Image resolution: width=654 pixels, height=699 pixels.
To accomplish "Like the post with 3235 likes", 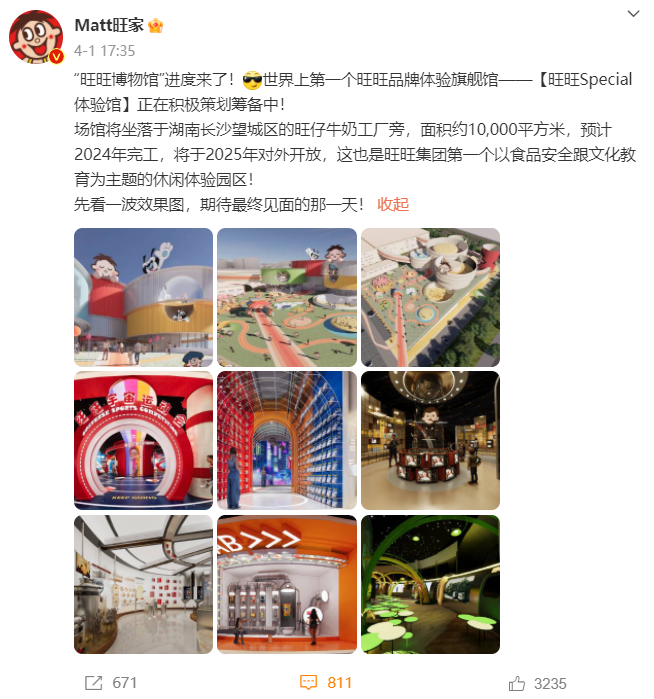I will point(537,683).
